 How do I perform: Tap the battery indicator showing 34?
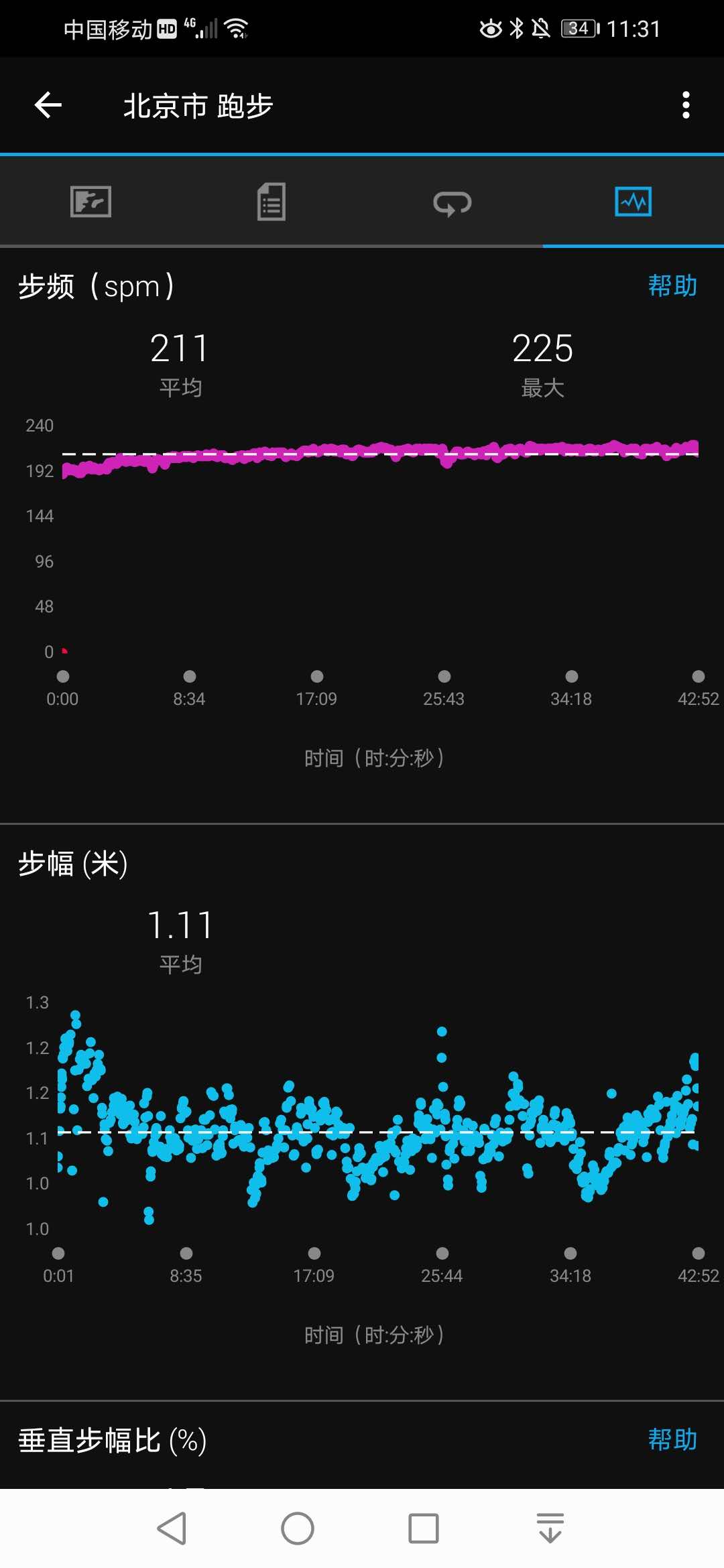578,28
